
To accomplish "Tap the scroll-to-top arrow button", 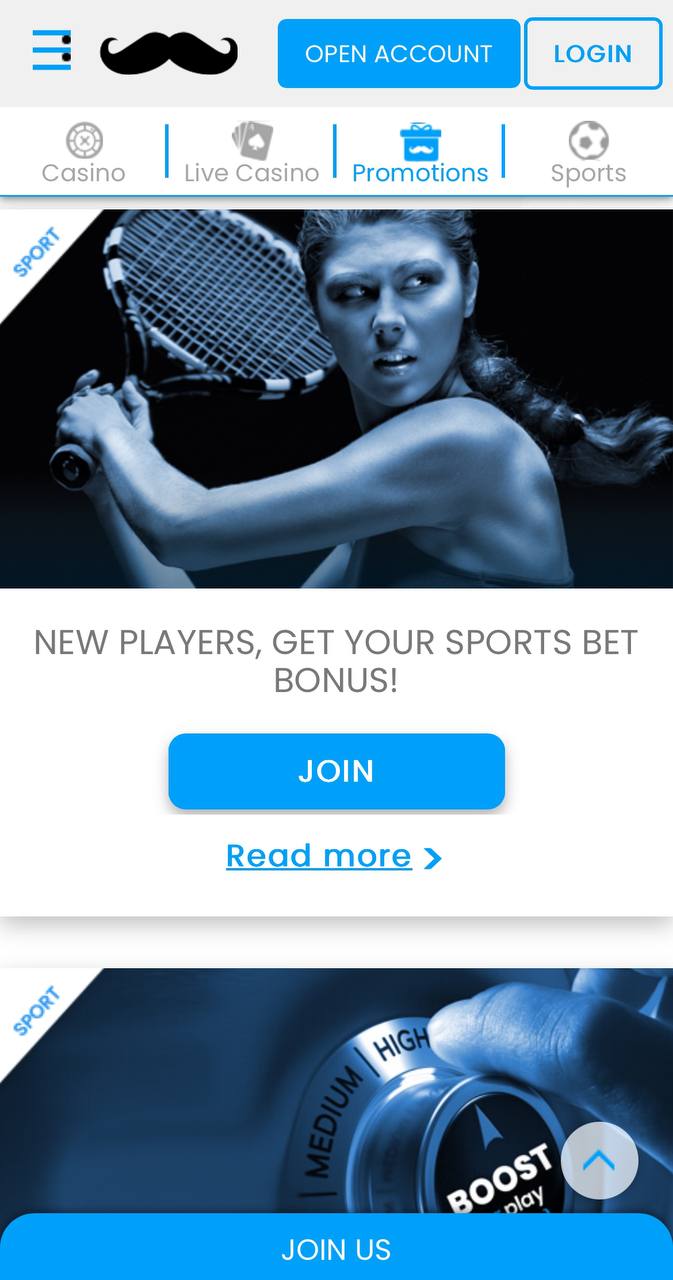I will click(x=599, y=1160).
